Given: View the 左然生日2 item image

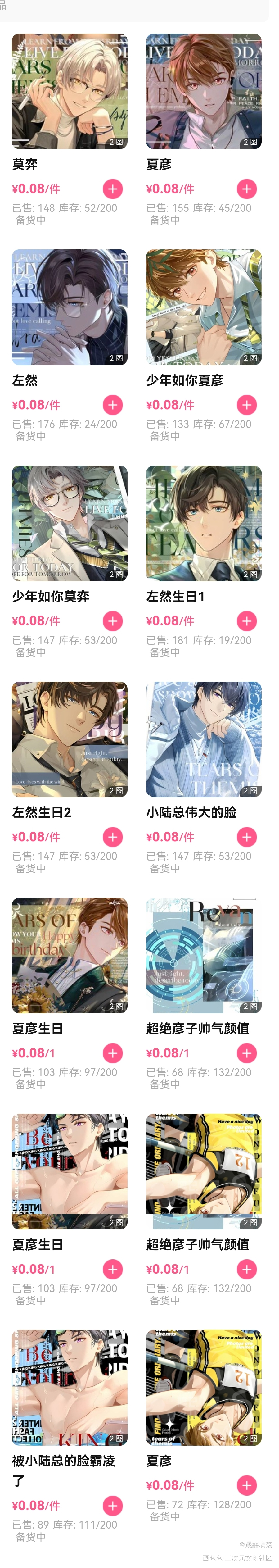Looking at the screenshot, I should [70, 739].
